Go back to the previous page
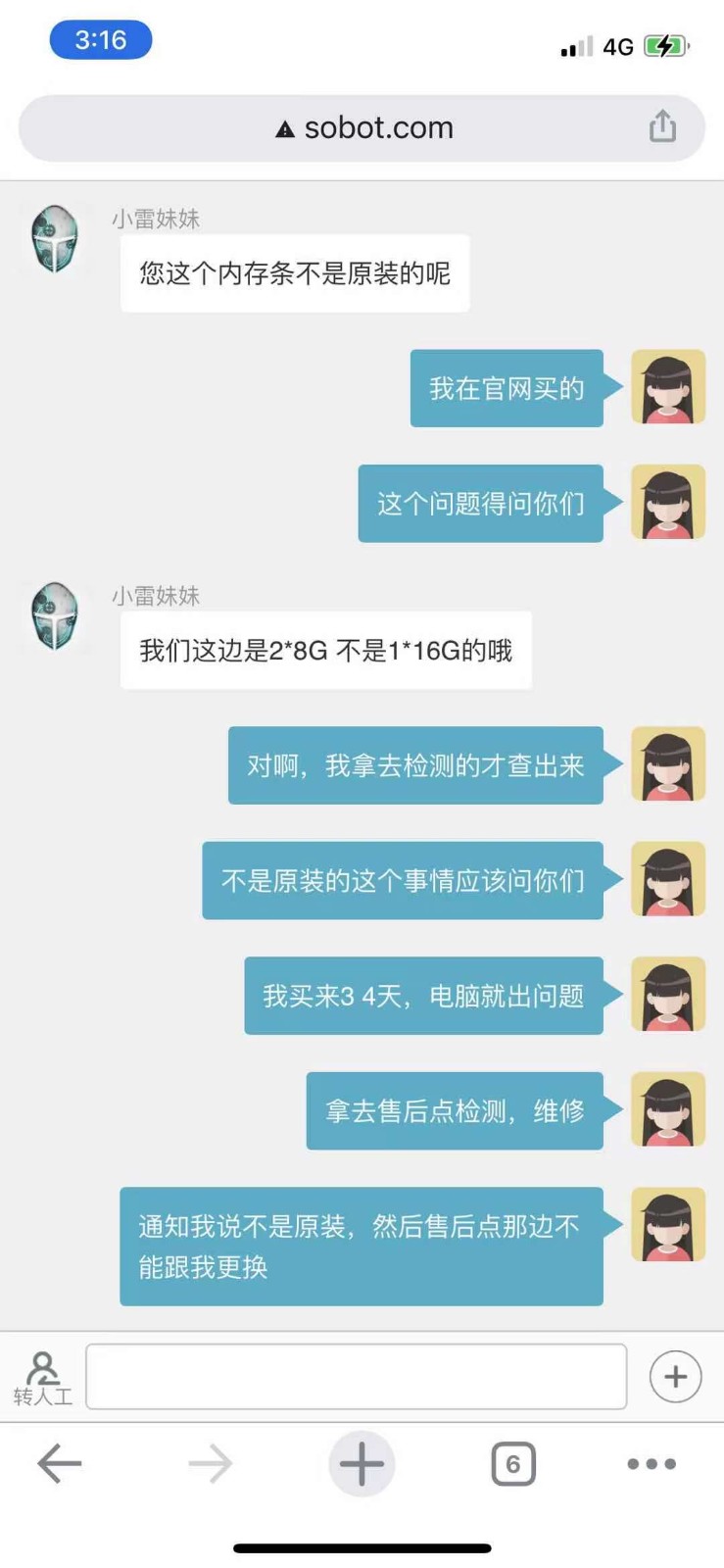The height and width of the screenshot is (1568, 724). tap(60, 1464)
